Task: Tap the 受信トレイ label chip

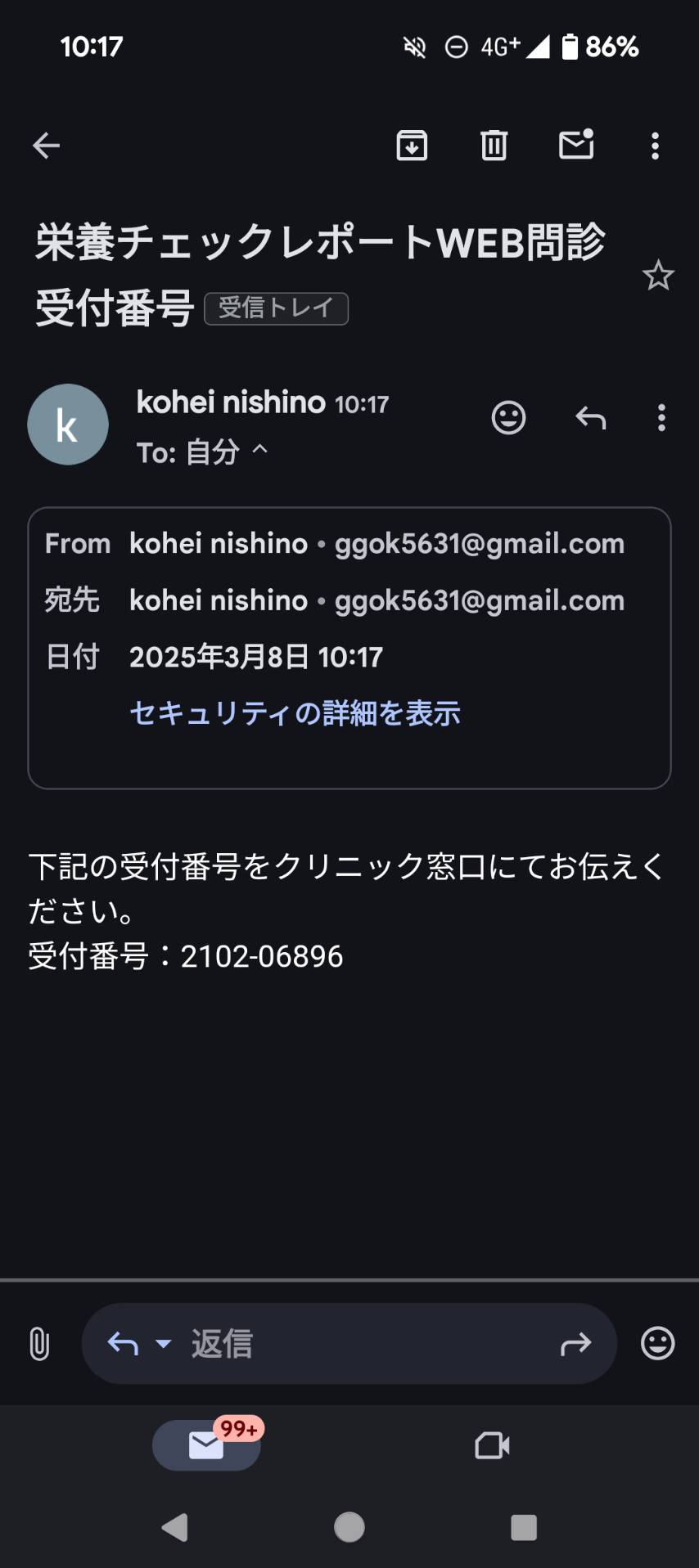Action: [276, 308]
